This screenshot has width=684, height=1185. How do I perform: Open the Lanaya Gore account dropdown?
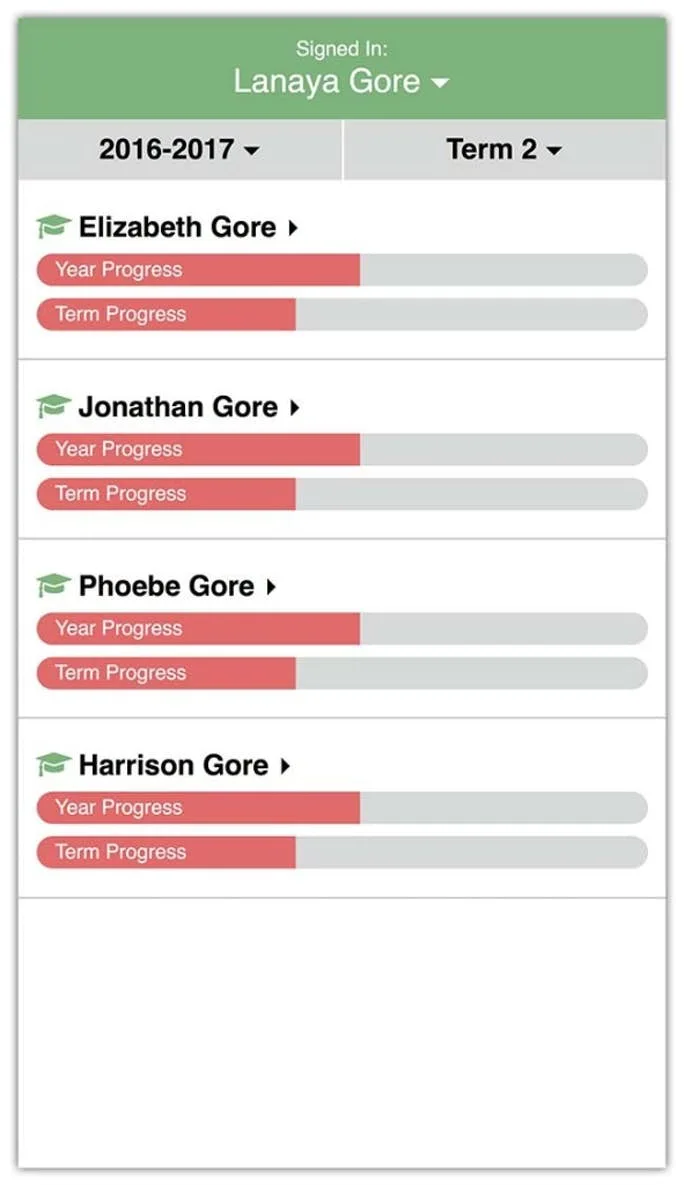click(341, 82)
